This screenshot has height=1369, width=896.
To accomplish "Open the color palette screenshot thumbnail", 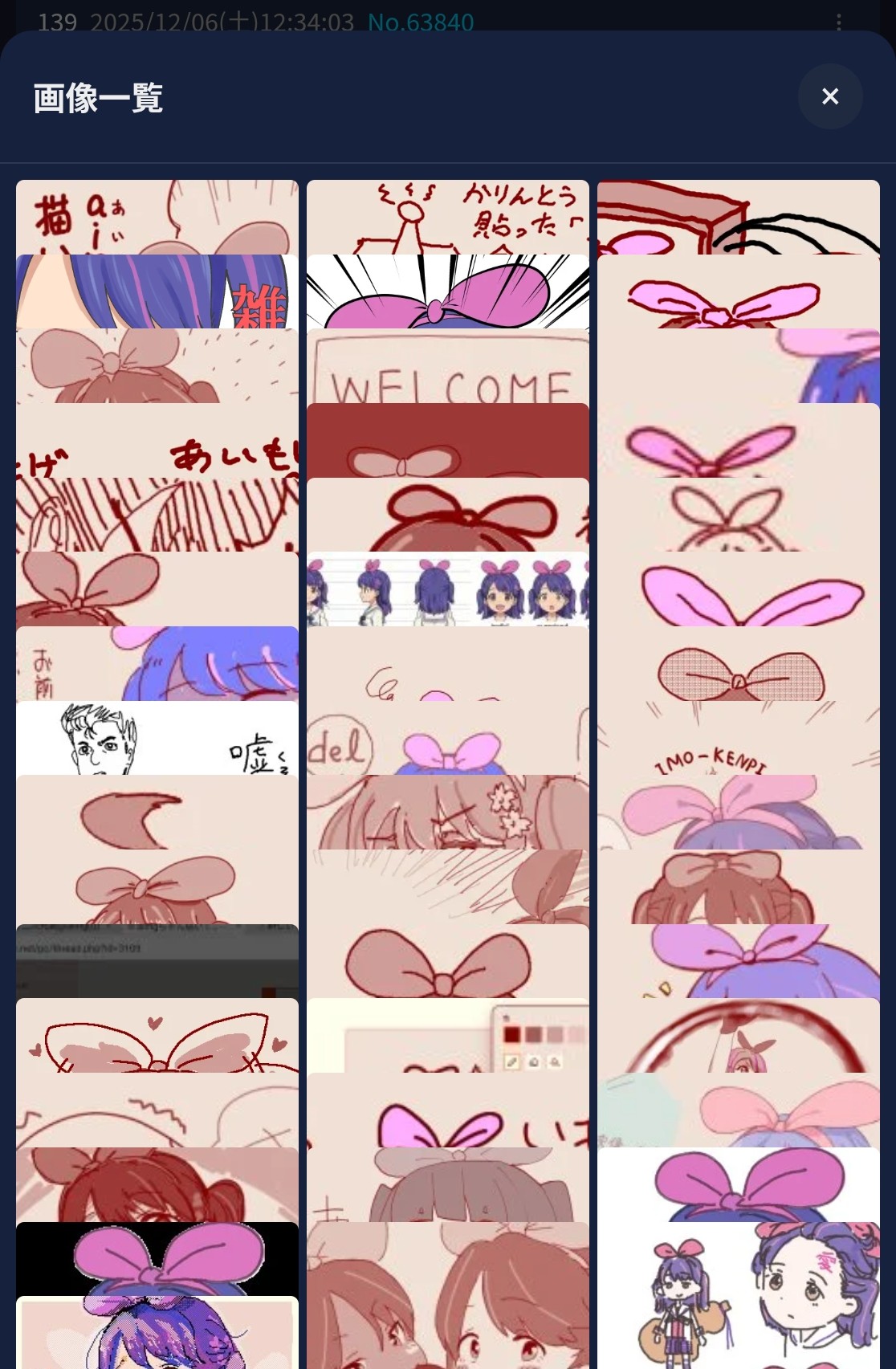I will (447, 1035).
